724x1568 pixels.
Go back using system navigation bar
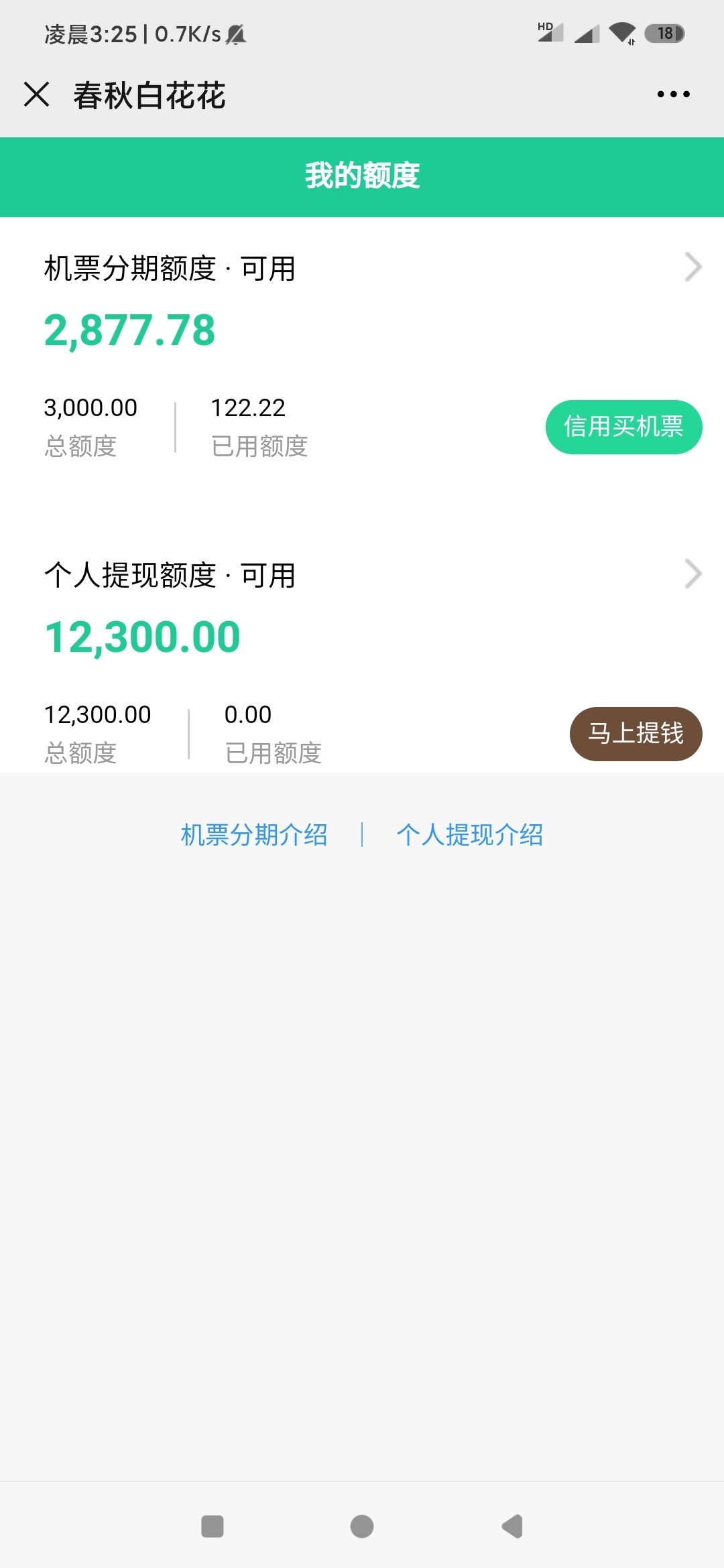tap(512, 1526)
